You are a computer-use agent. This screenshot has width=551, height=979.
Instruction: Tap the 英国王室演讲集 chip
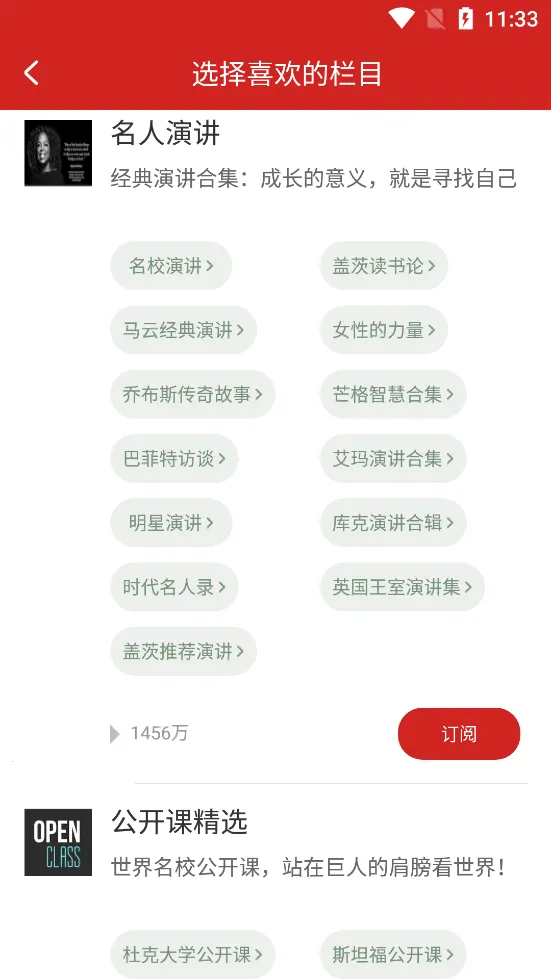tap(402, 587)
